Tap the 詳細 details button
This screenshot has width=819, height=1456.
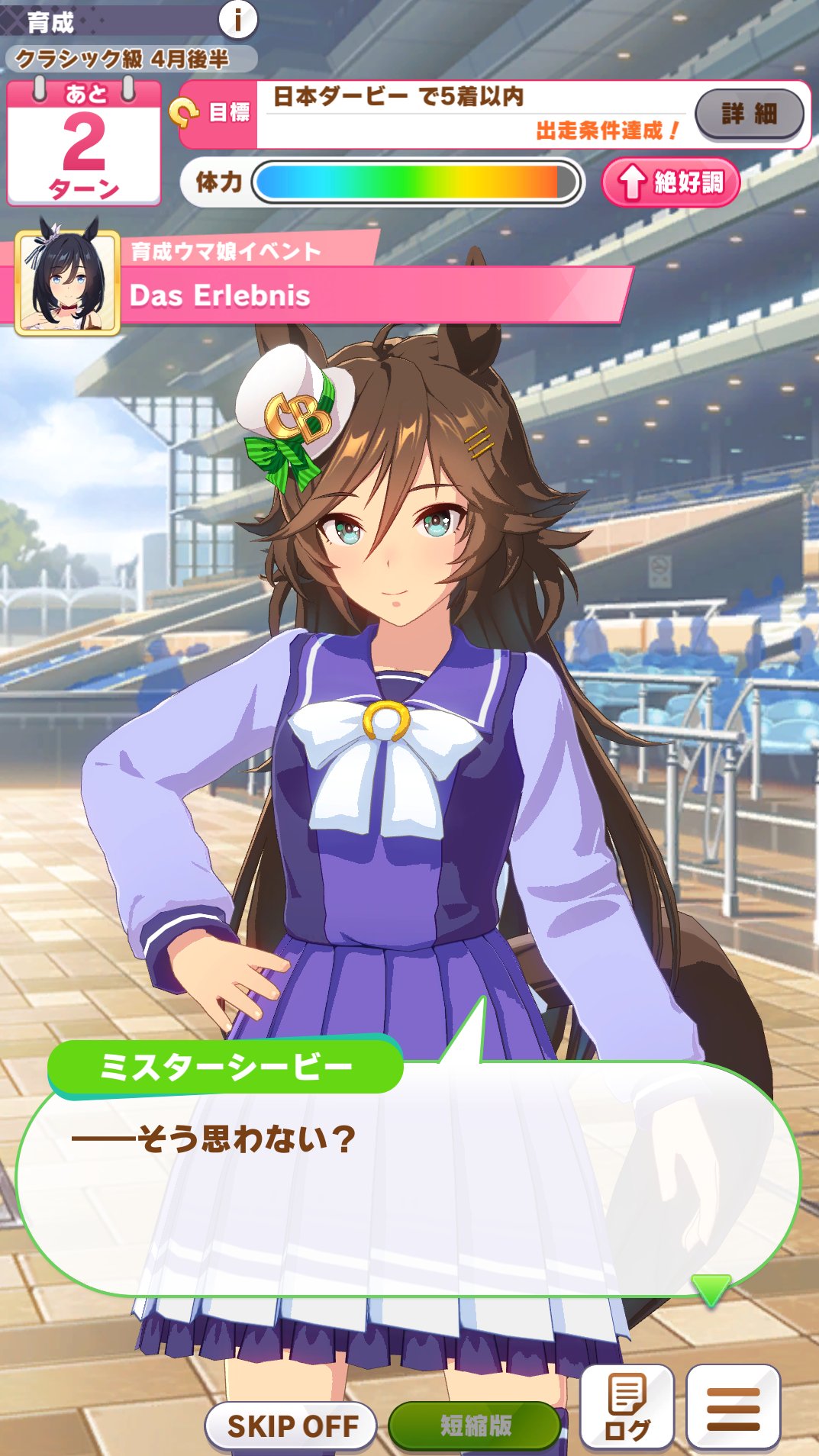(x=749, y=114)
